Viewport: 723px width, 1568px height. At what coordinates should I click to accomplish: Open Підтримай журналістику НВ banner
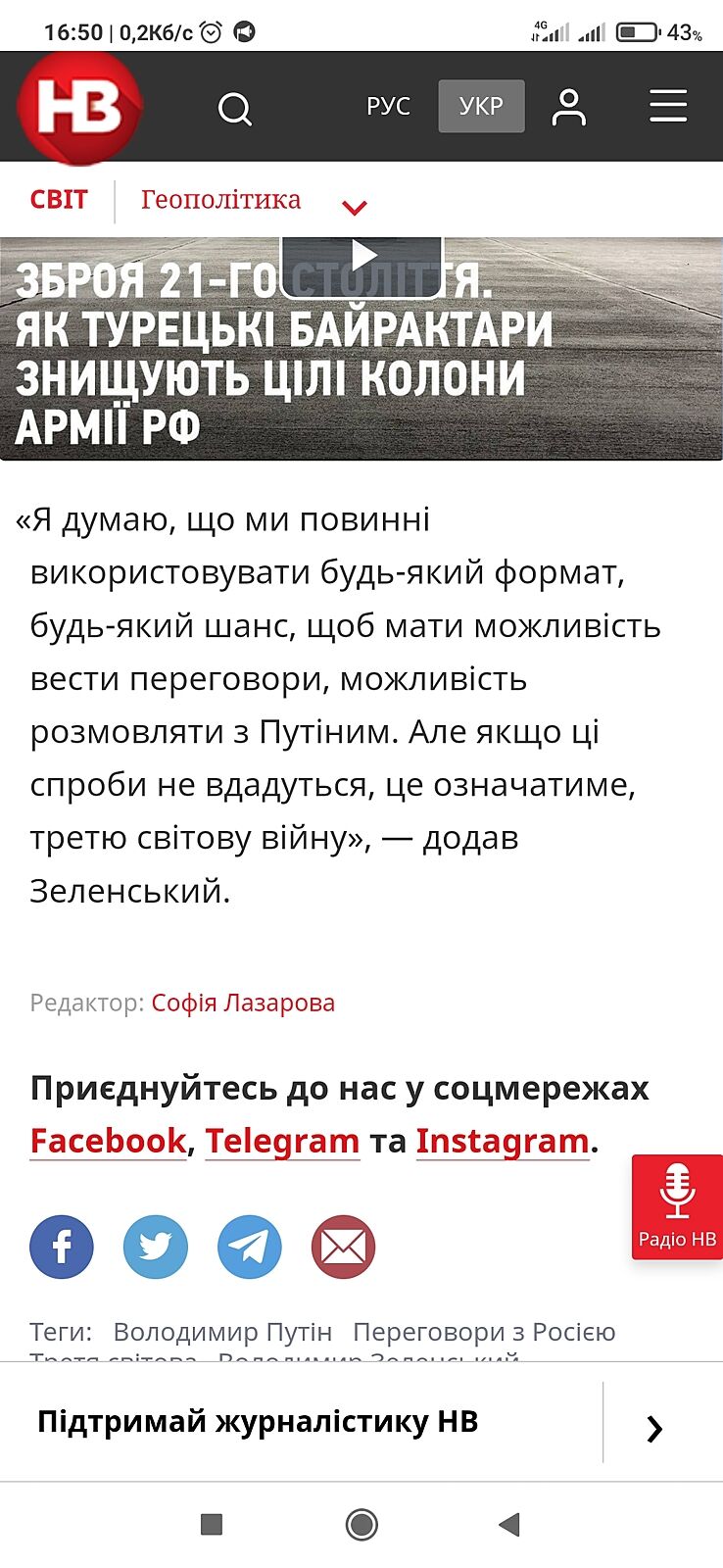[x=294, y=1422]
